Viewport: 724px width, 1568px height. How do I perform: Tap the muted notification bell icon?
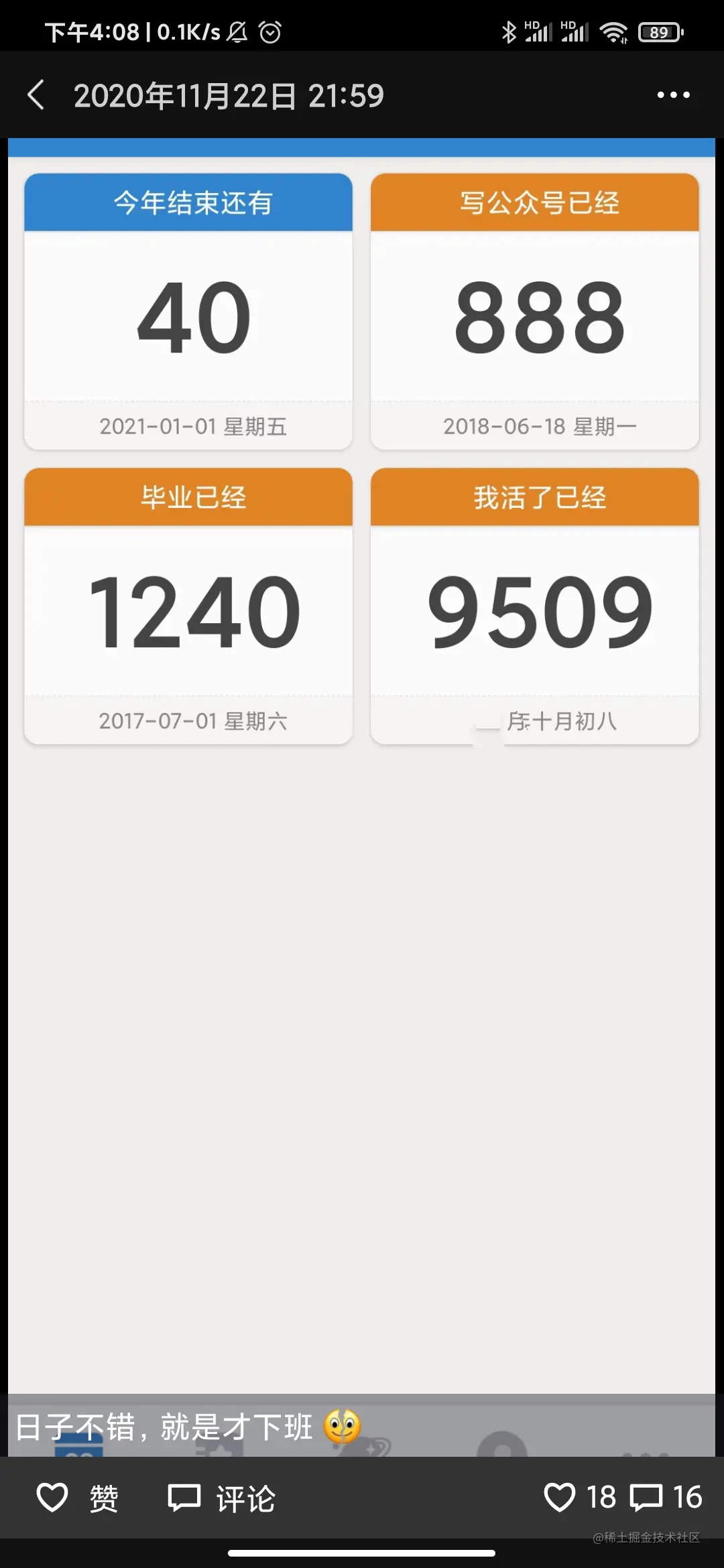coord(239,31)
